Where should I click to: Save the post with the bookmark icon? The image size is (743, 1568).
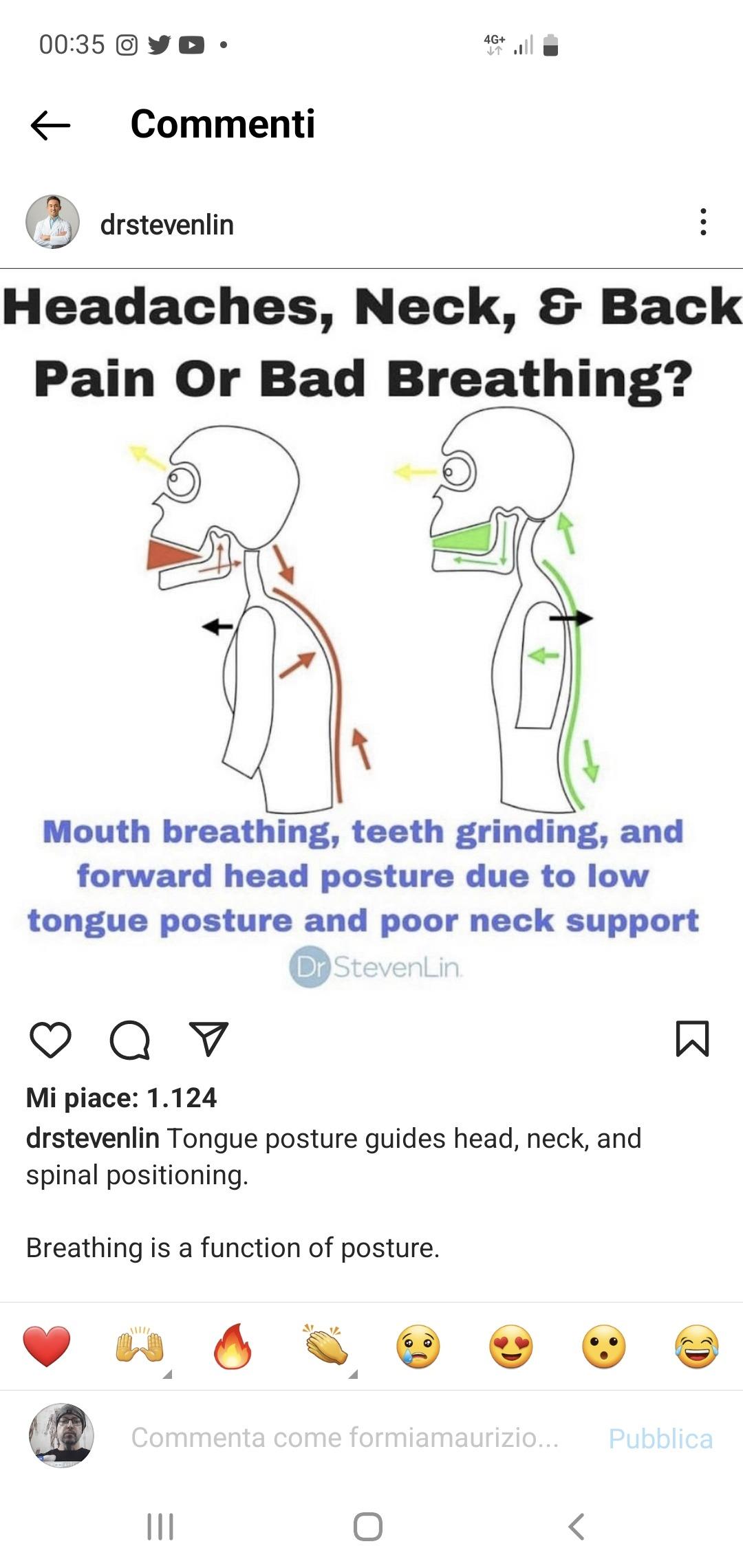click(692, 1038)
